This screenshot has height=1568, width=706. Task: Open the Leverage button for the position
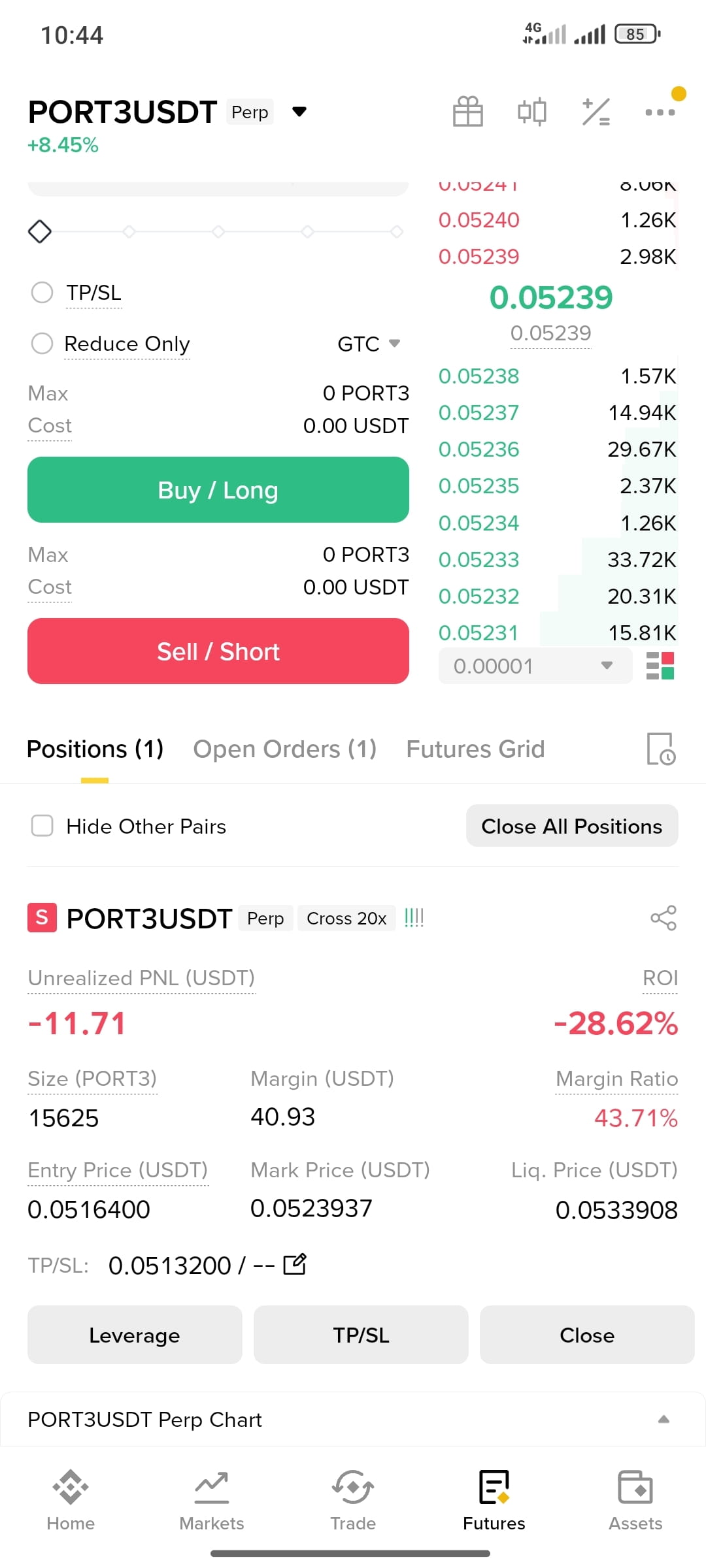point(135,1335)
